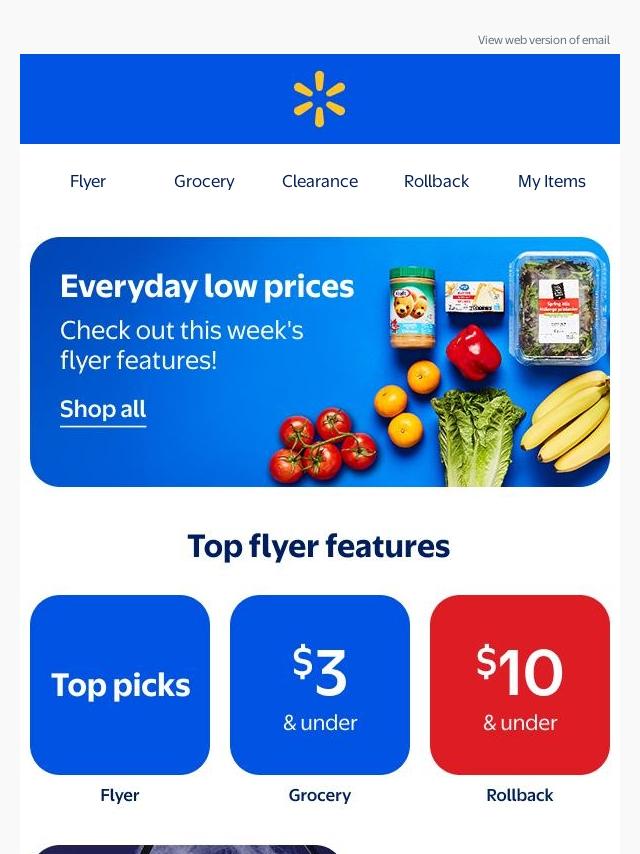Select the $3 & under Grocery tile

320,685
